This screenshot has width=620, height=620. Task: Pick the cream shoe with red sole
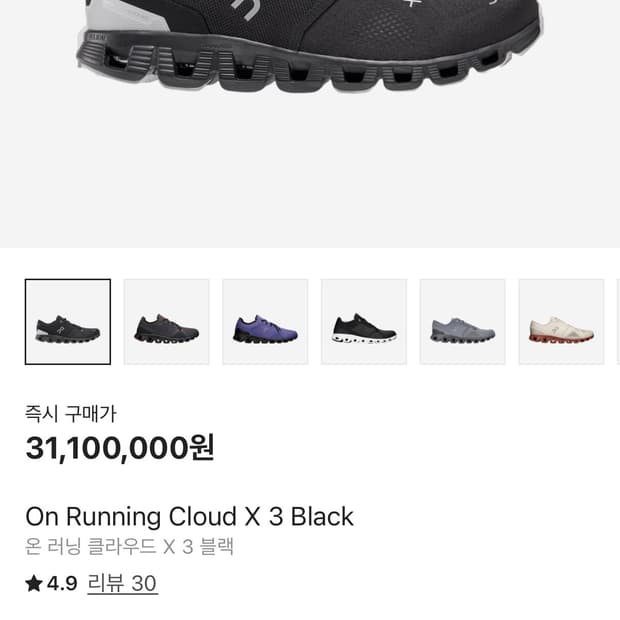point(561,322)
